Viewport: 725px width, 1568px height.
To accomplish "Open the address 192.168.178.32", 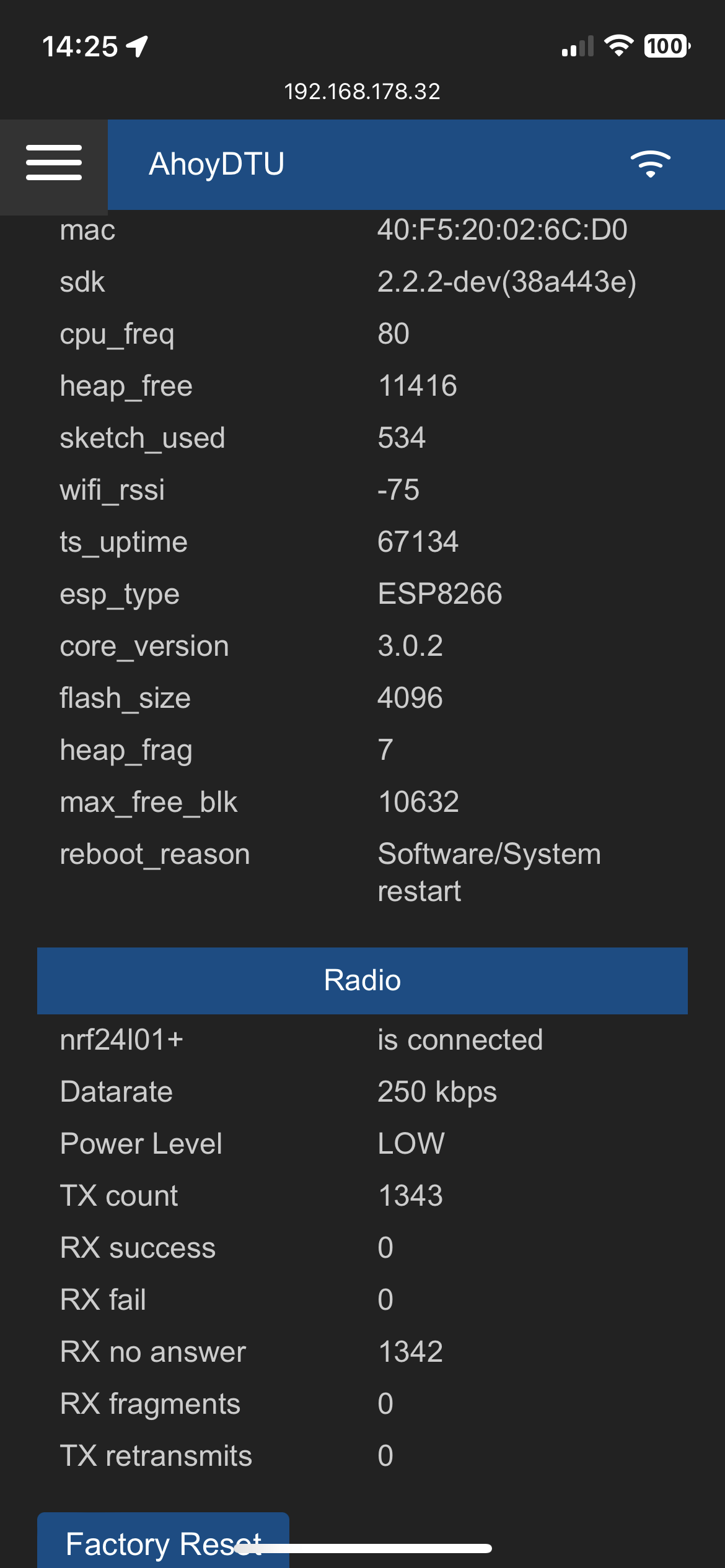I will click(x=362, y=92).
